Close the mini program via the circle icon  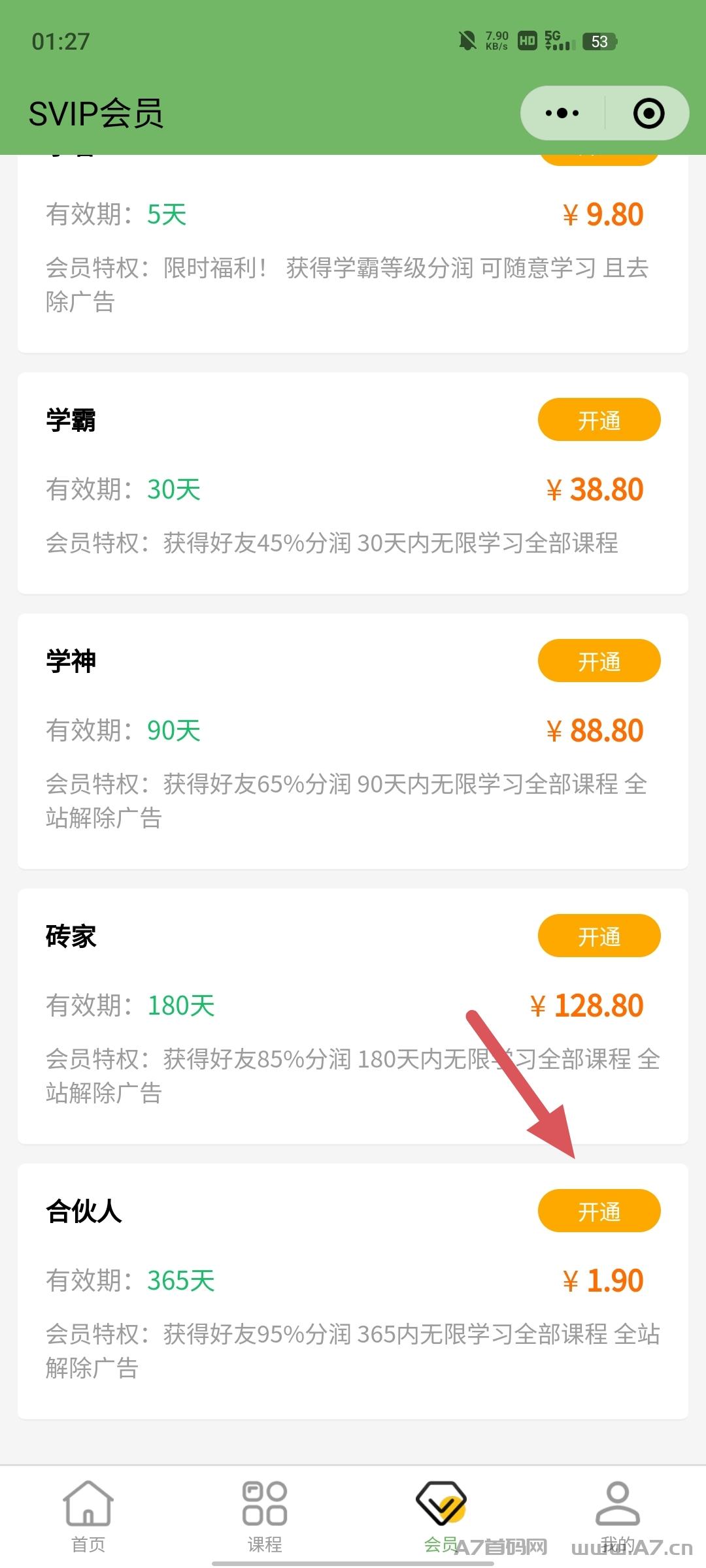(x=648, y=113)
